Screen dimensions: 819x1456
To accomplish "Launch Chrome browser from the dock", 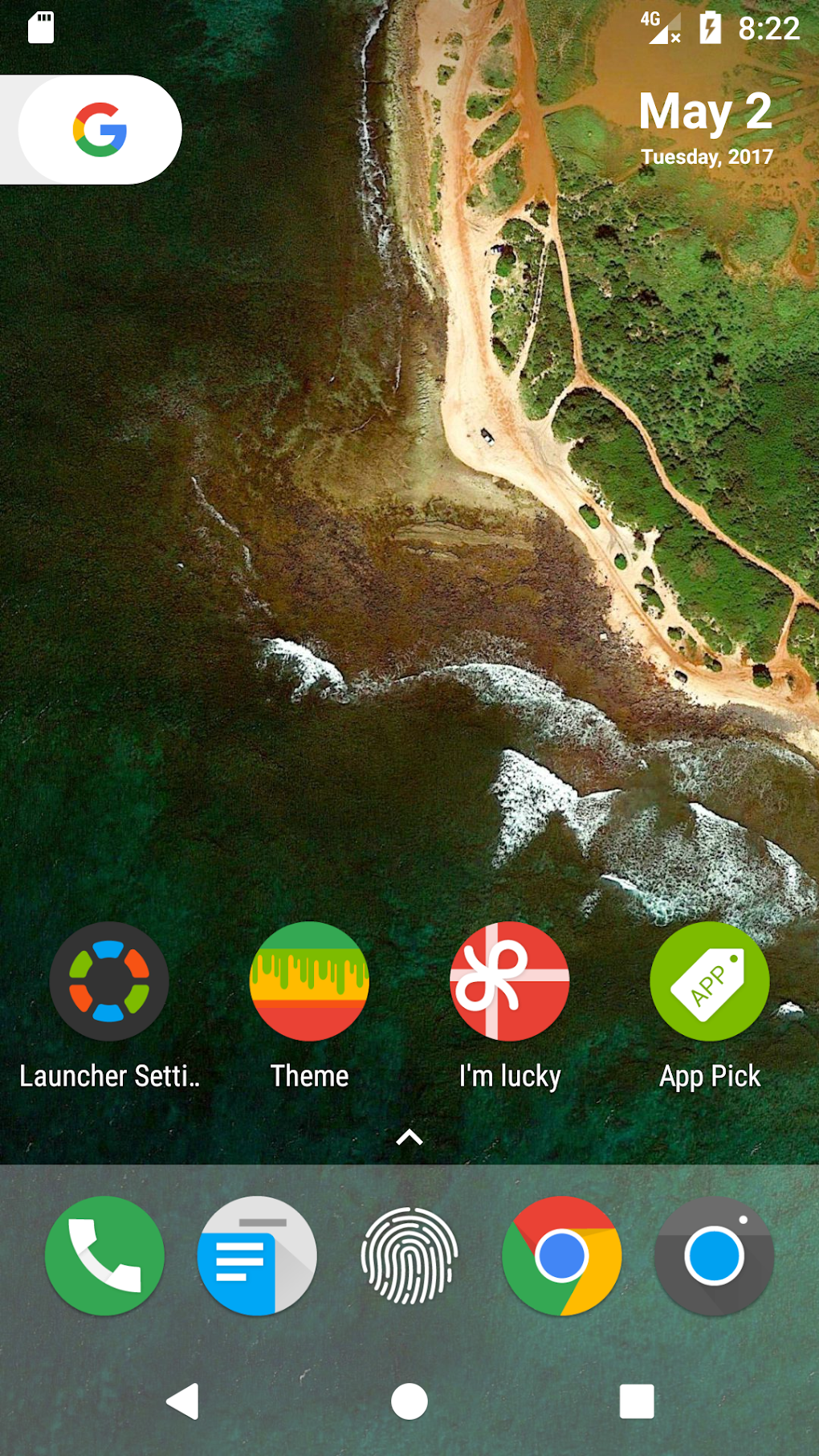I will pyautogui.click(x=562, y=1256).
